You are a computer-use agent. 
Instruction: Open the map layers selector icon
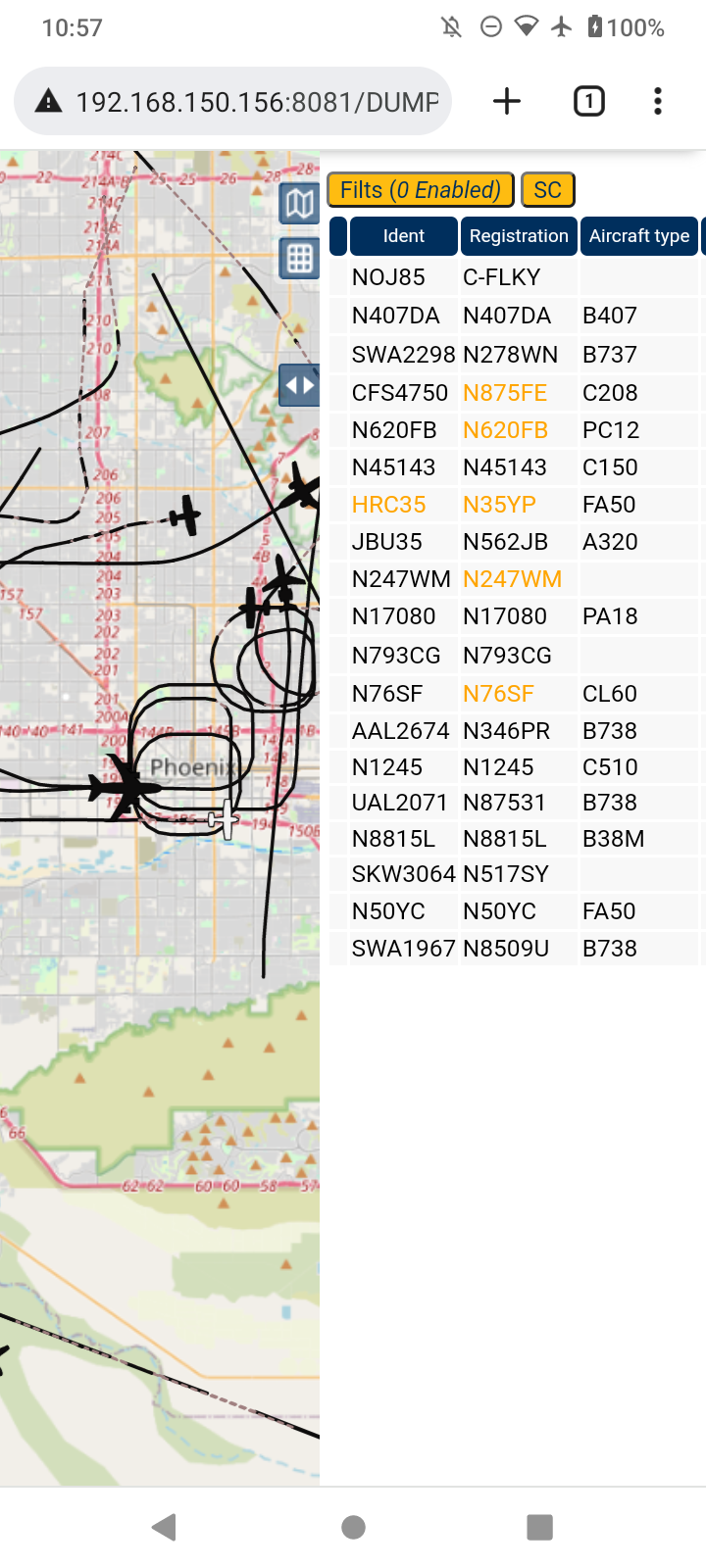point(299,204)
